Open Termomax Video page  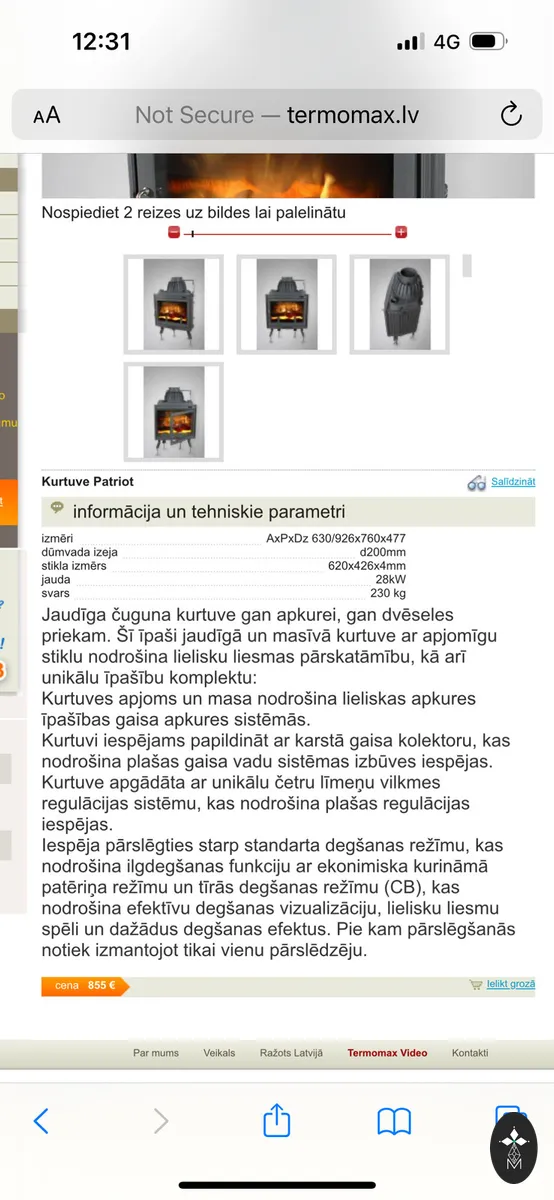click(387, 1053)
